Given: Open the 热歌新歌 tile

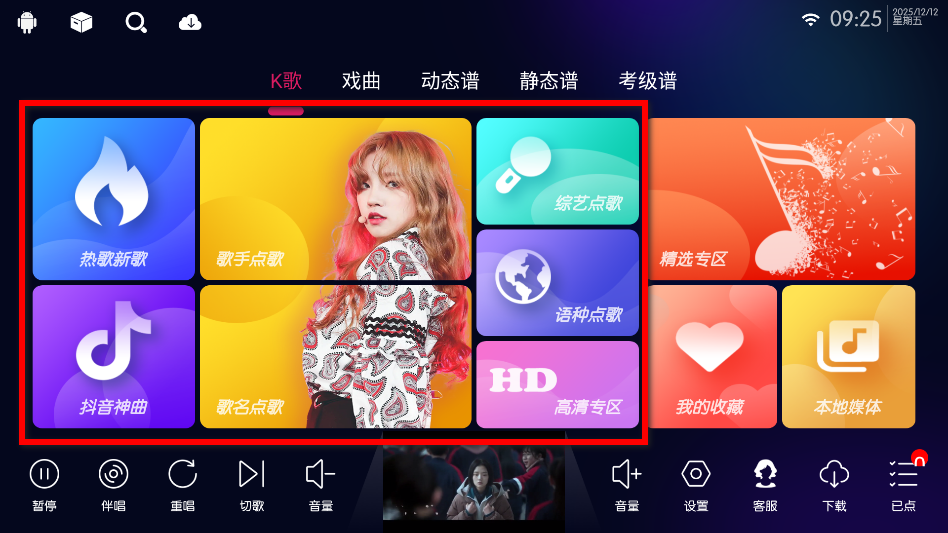Looking at the screenshot, I should click(113, 198).
